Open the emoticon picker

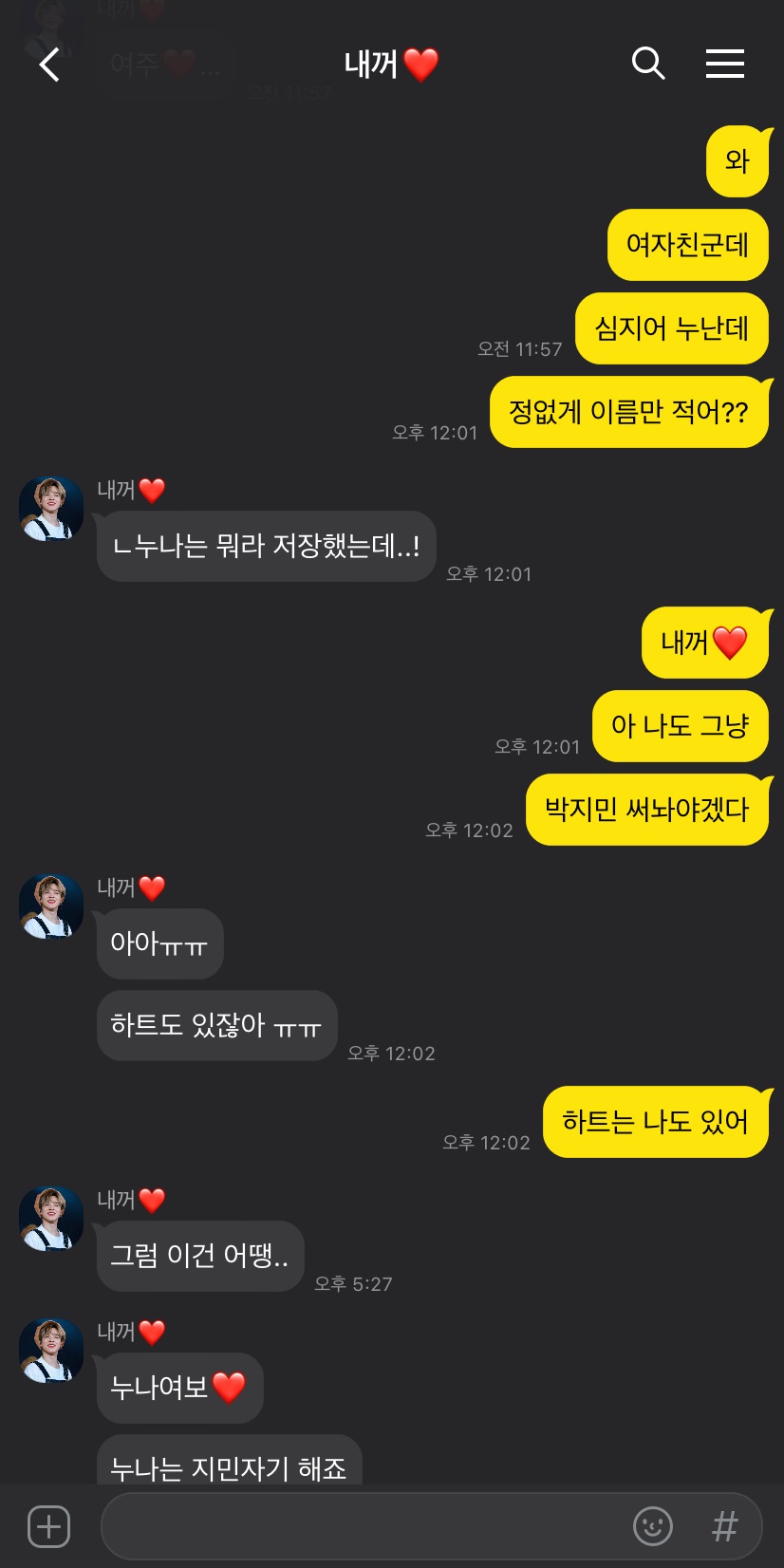pyautogui.click(x=652, y=1526)
